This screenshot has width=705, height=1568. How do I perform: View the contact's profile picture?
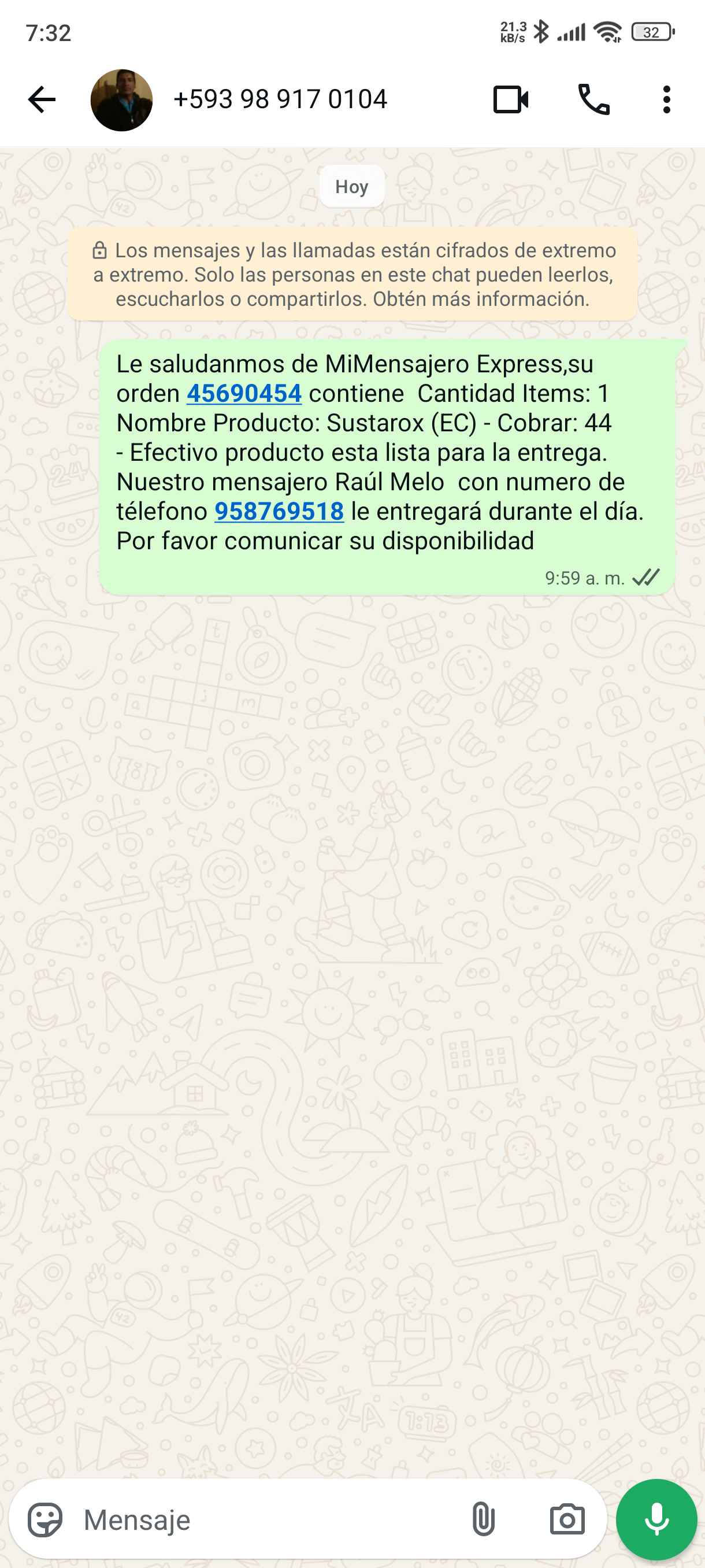[x=122, y=101]
